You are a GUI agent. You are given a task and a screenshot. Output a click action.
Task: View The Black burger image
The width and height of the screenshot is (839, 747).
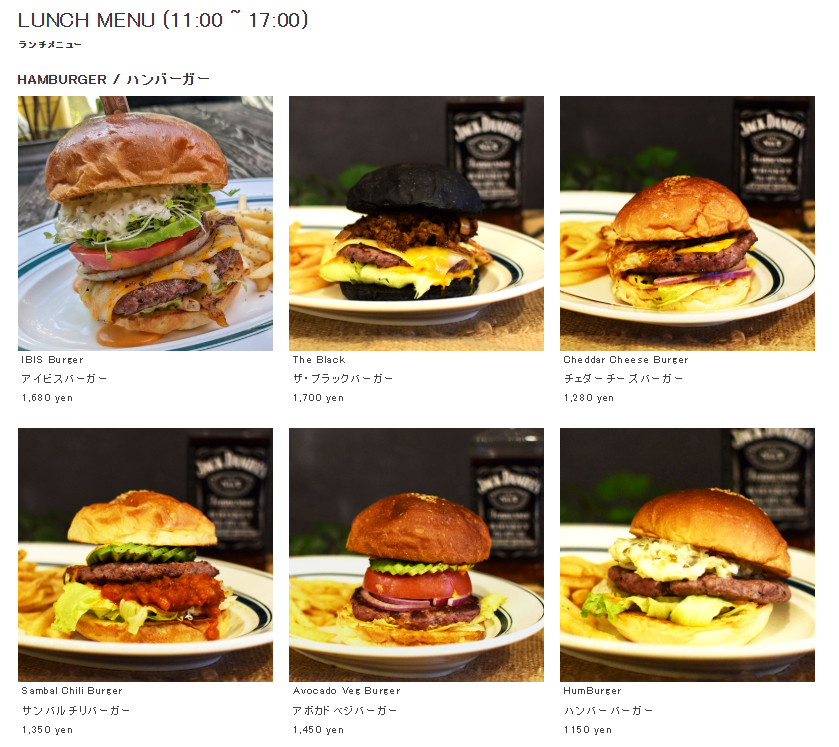click(416, 223)
